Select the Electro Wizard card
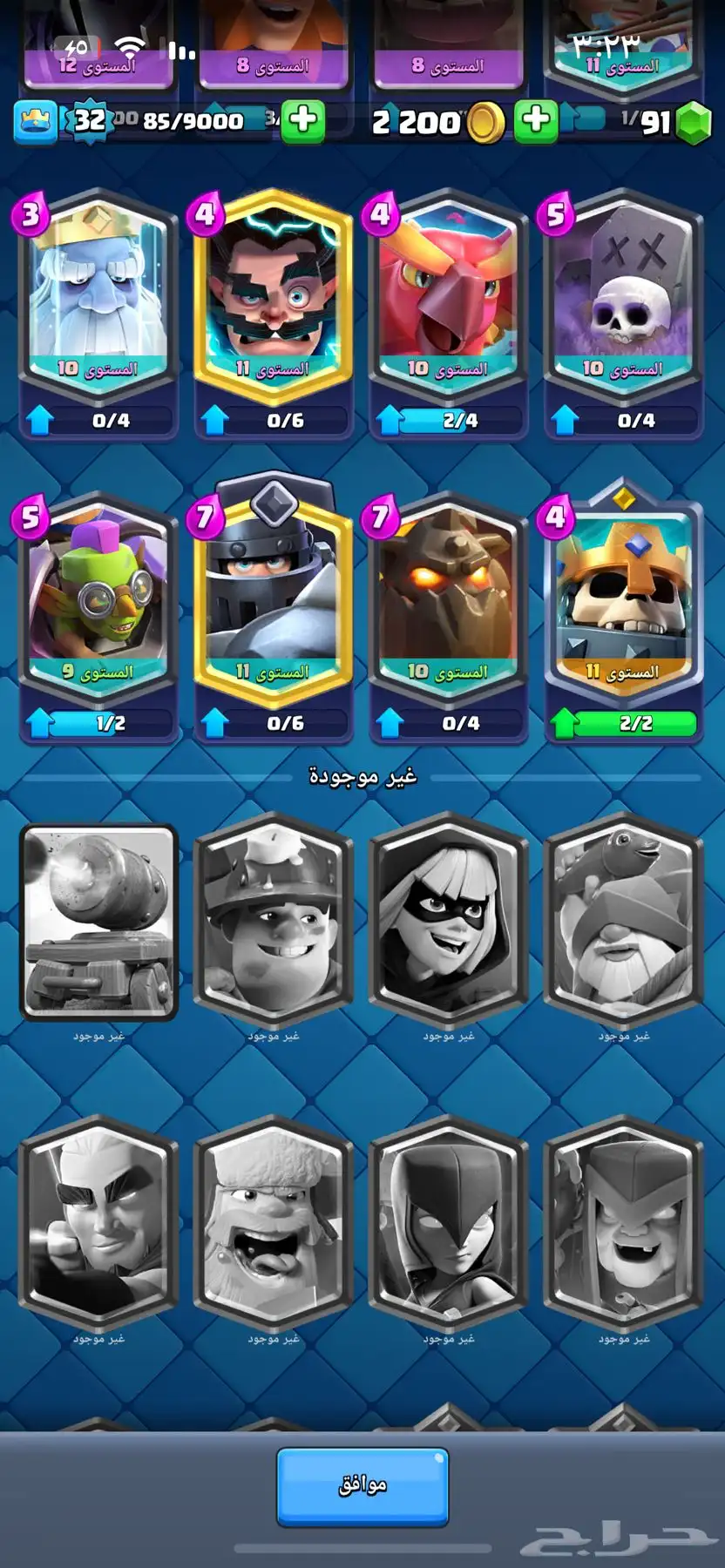Image resolution: width=725 pixels, height=1568 pixels. point(274,296)
